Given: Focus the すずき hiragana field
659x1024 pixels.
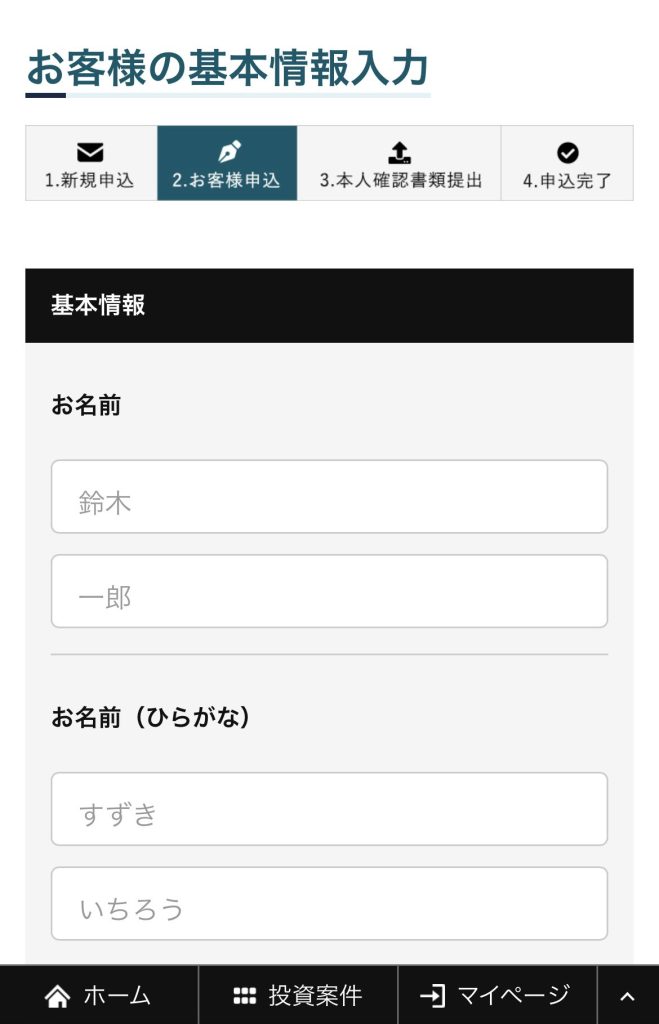Looking at the screenshot, I should click(x=329, y=809).
